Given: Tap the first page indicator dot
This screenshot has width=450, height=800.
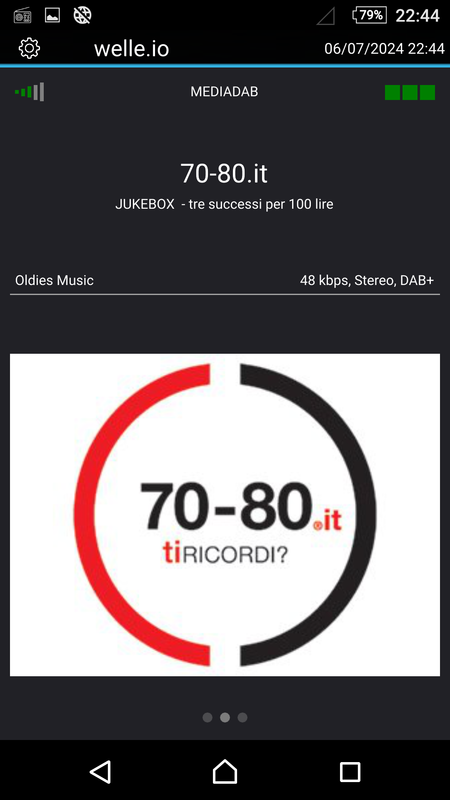Looking at the screenshot, I should click(x=207, y=717).
